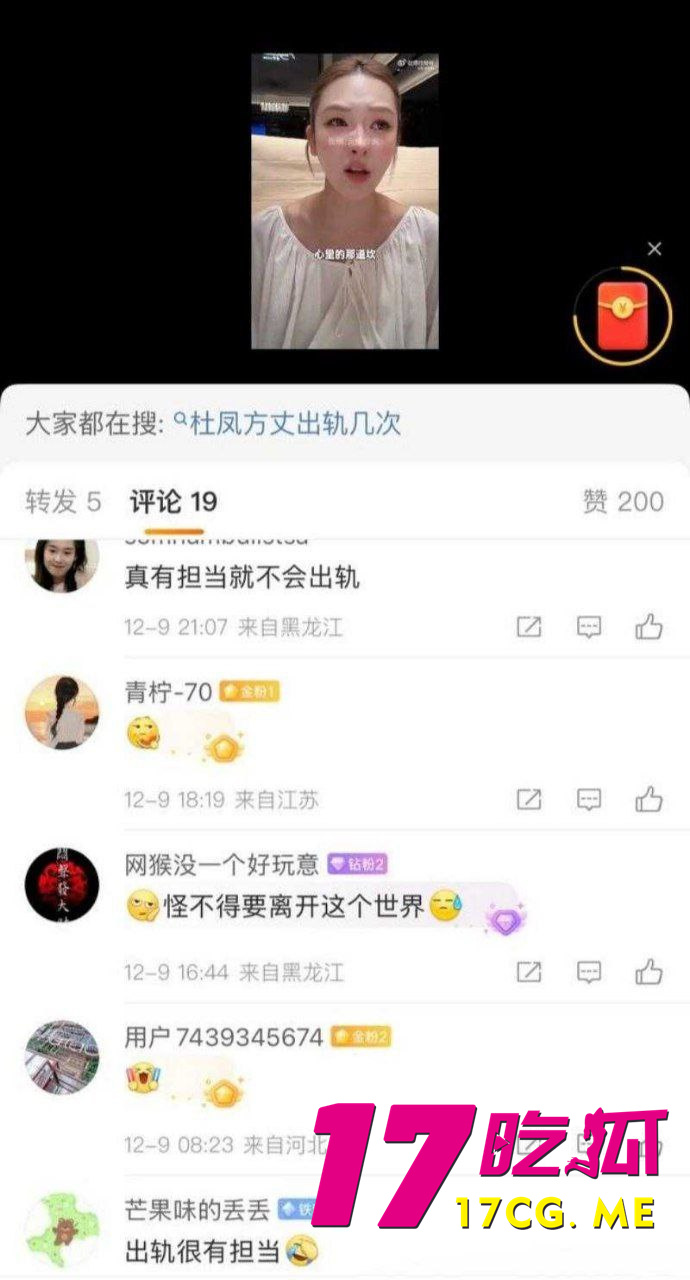
Task: Play the video at the top
Action: (344, 201)
